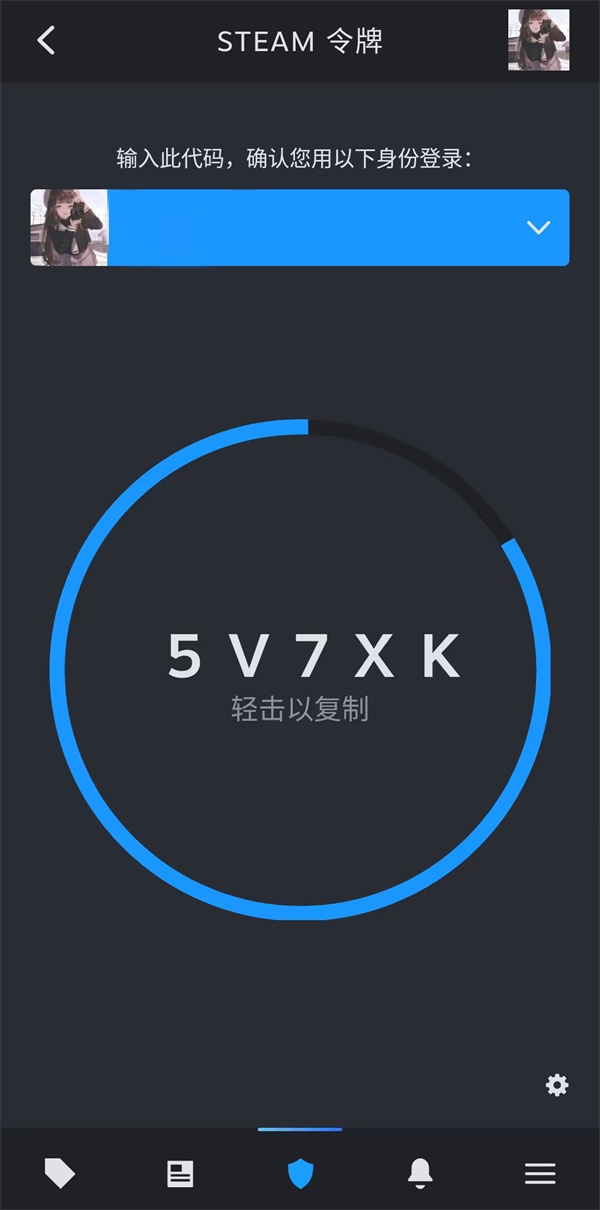Open the profile avatar in top bar

point(539,40)
